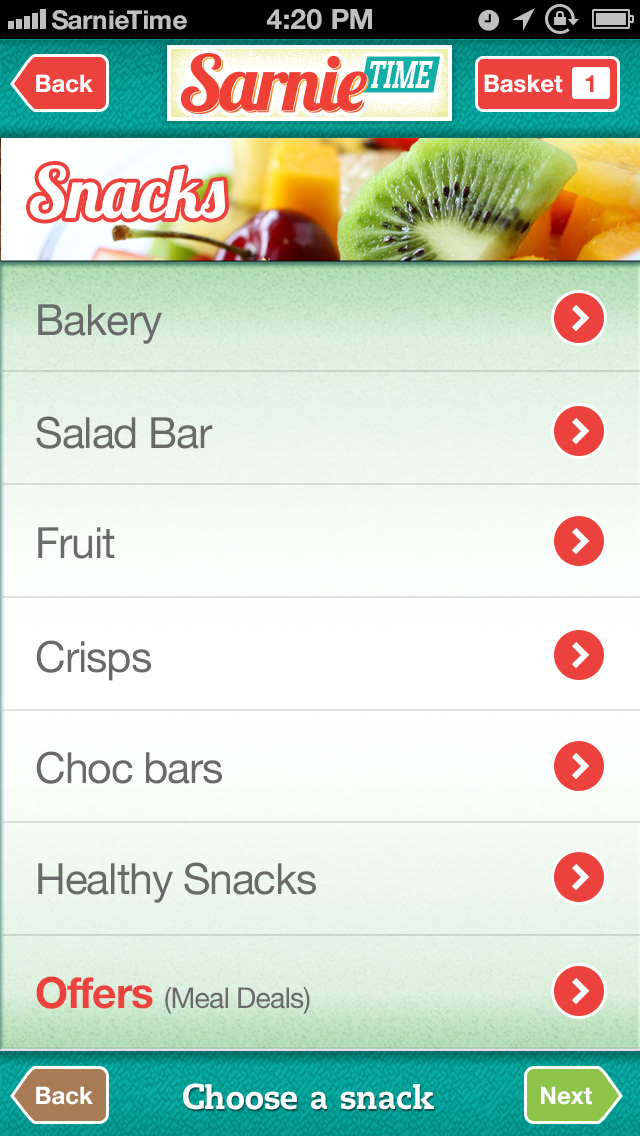
Task: Go to Healthy Snacks
Action: tap(320, 879)
